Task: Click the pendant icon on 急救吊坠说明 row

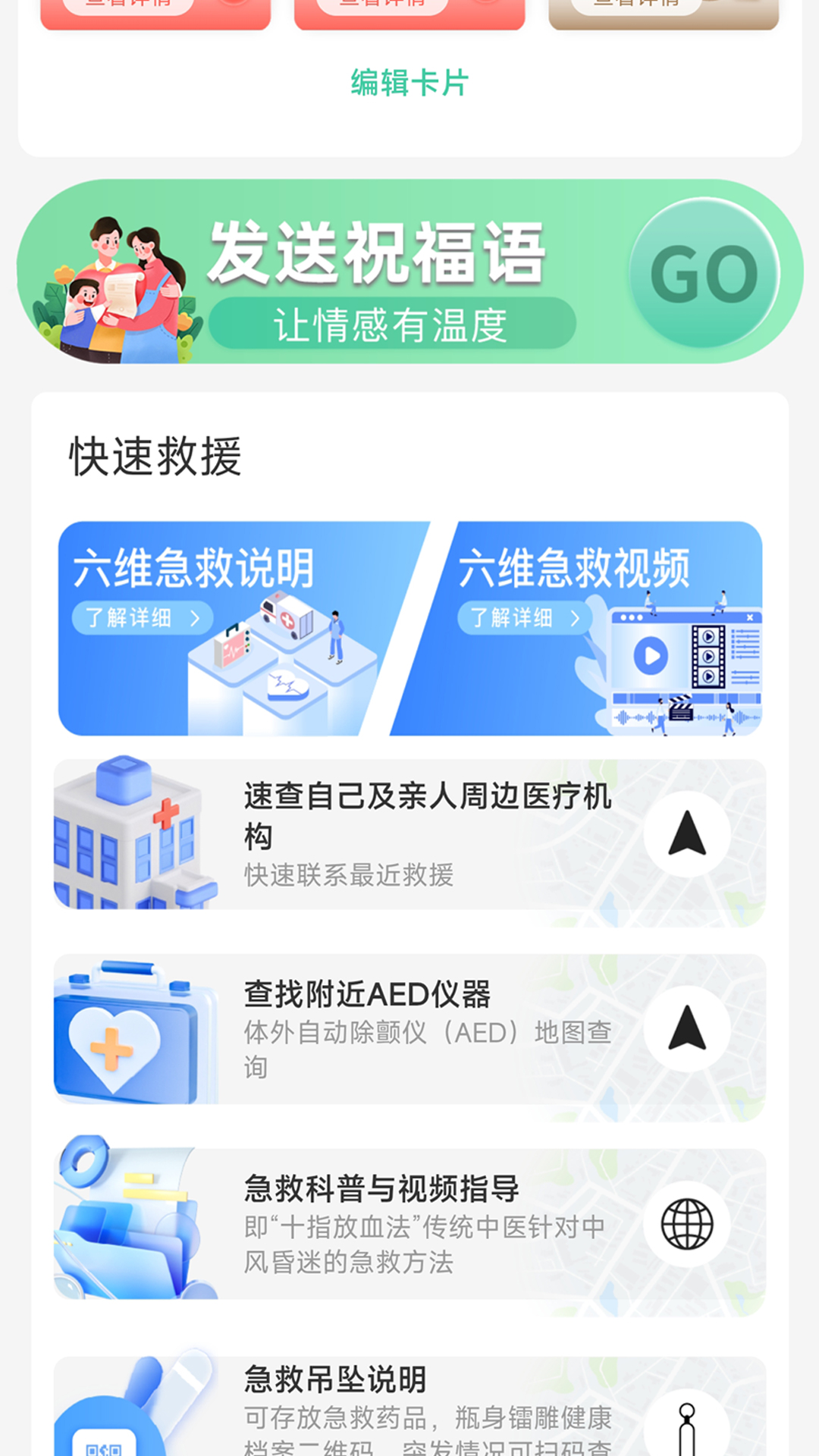Action: click(x=686, y=1426)
